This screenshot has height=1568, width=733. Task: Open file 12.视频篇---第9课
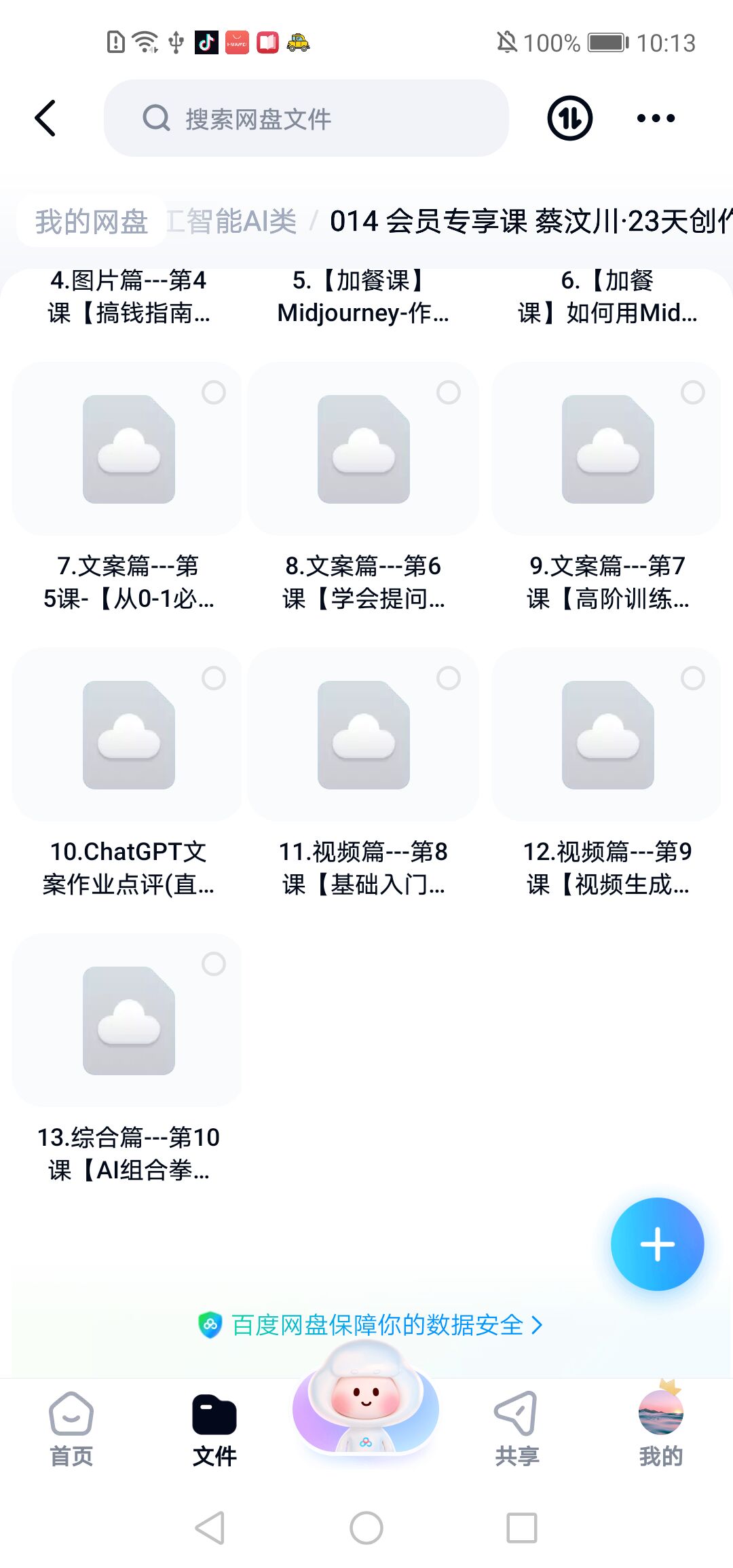[607, 735]
